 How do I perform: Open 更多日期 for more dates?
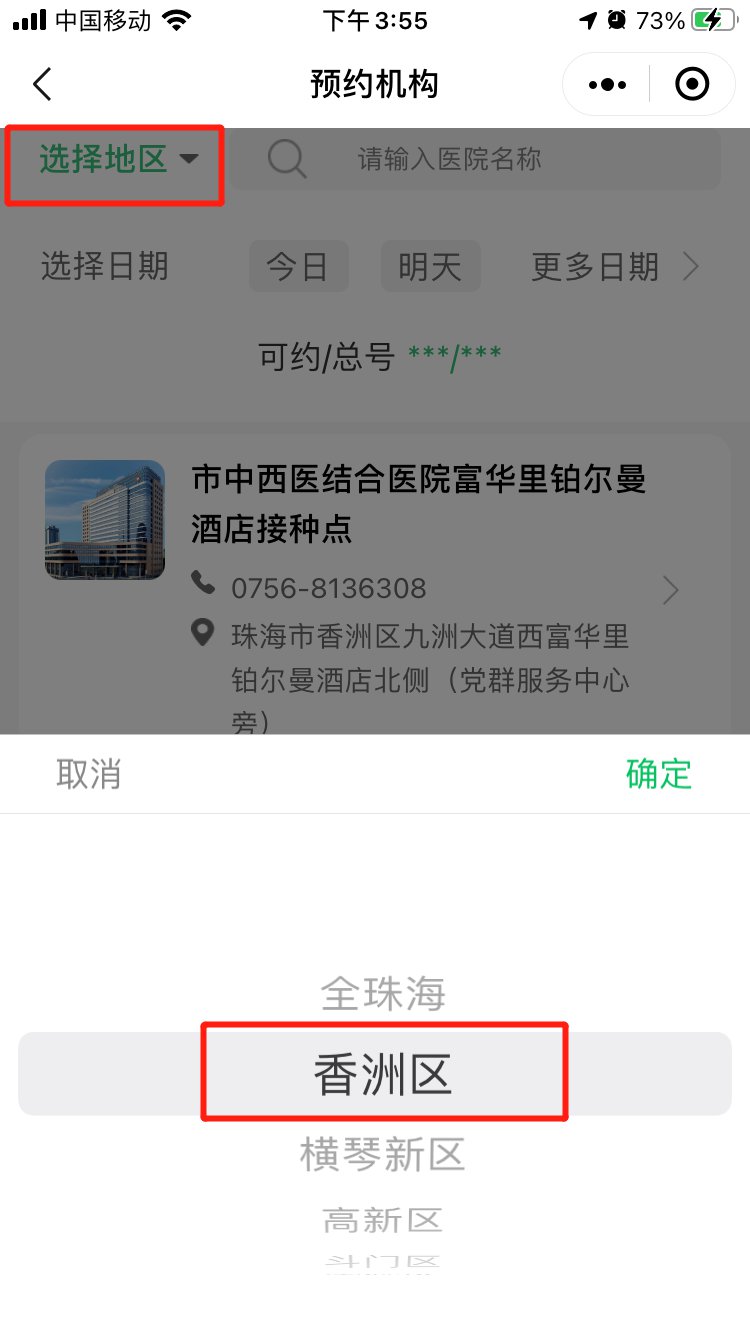click(x=614, y=267)
